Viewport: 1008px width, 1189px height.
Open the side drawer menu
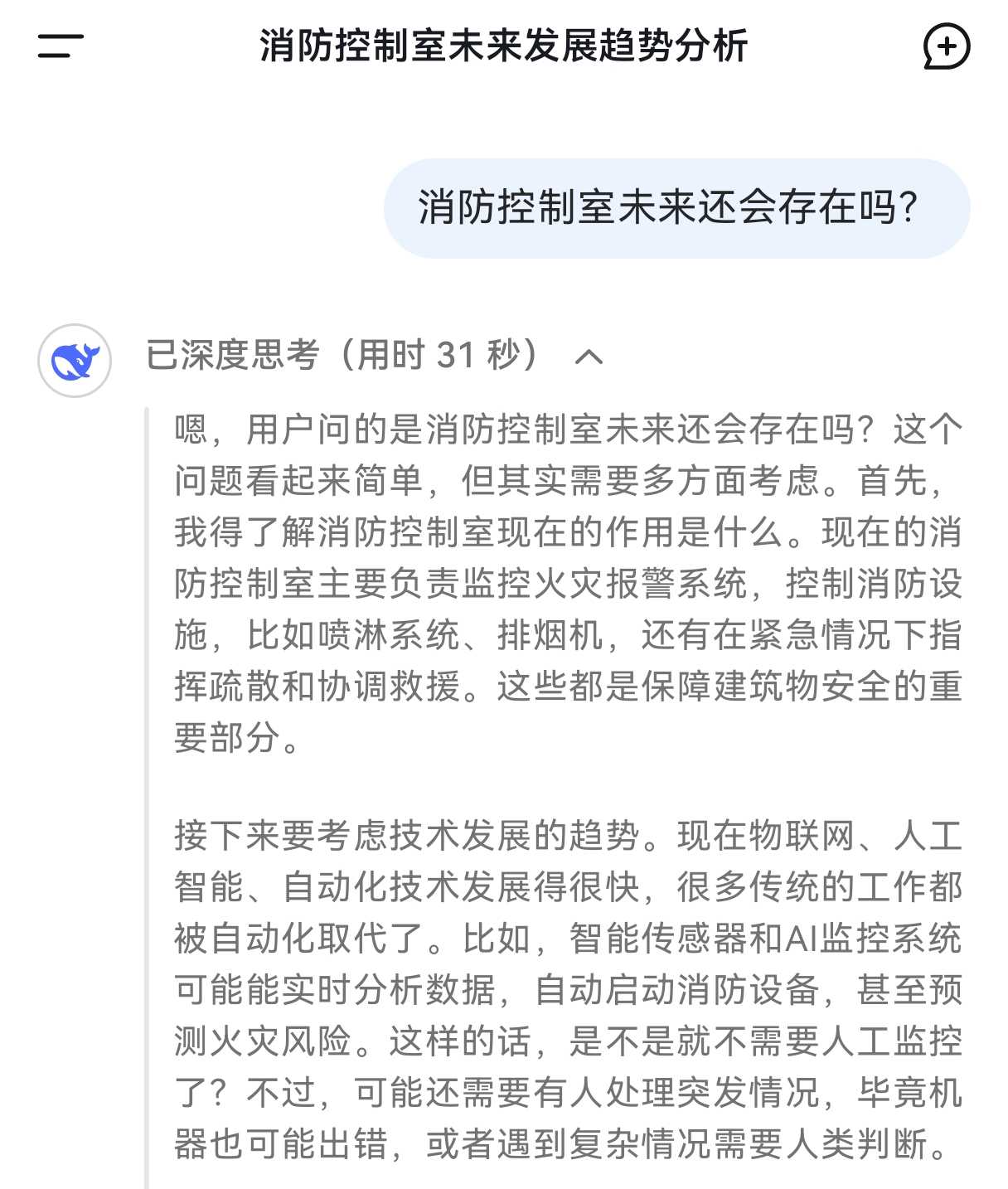[x=61, y=46]
